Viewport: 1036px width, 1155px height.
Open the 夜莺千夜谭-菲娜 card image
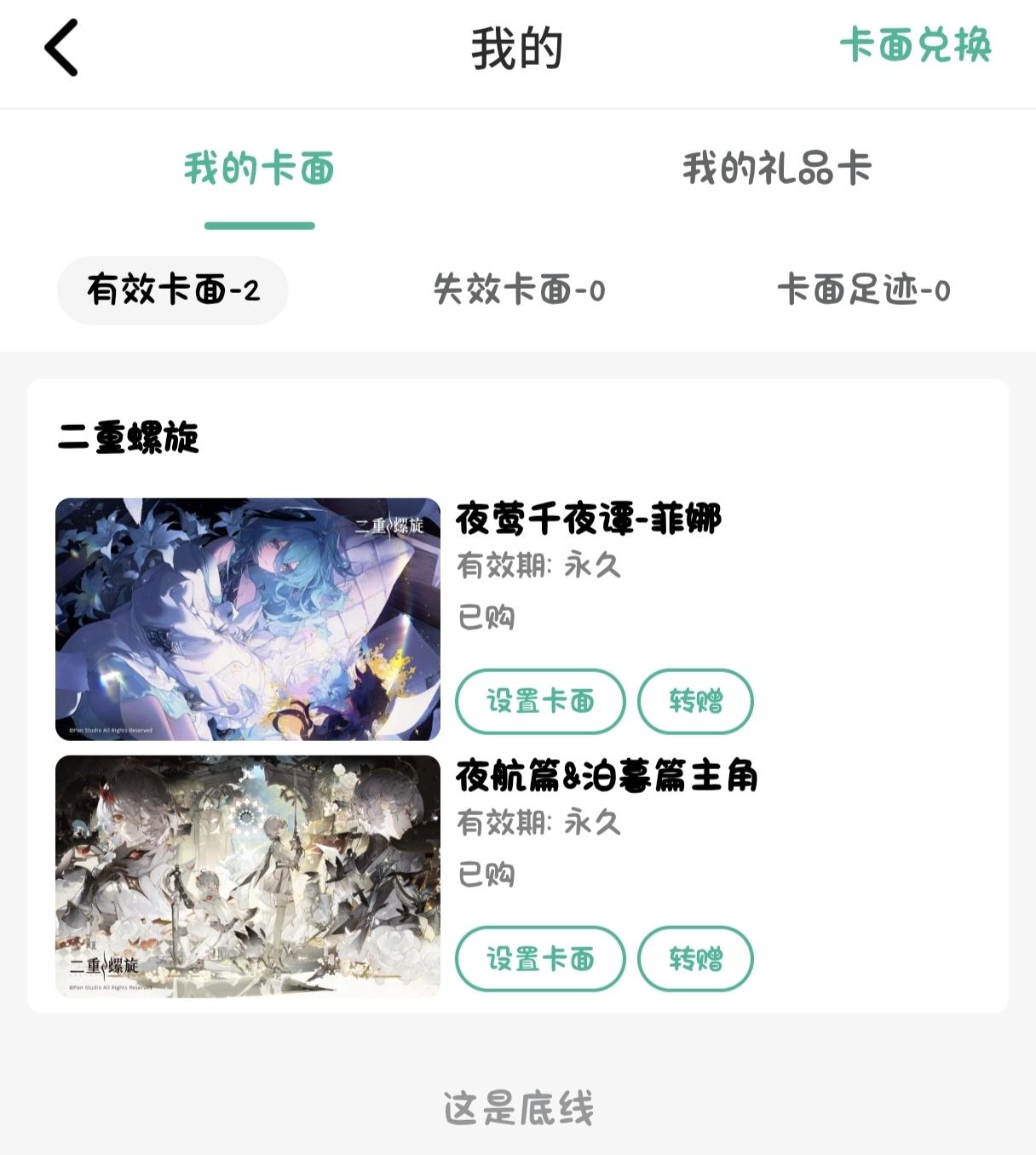coord(248,619)
